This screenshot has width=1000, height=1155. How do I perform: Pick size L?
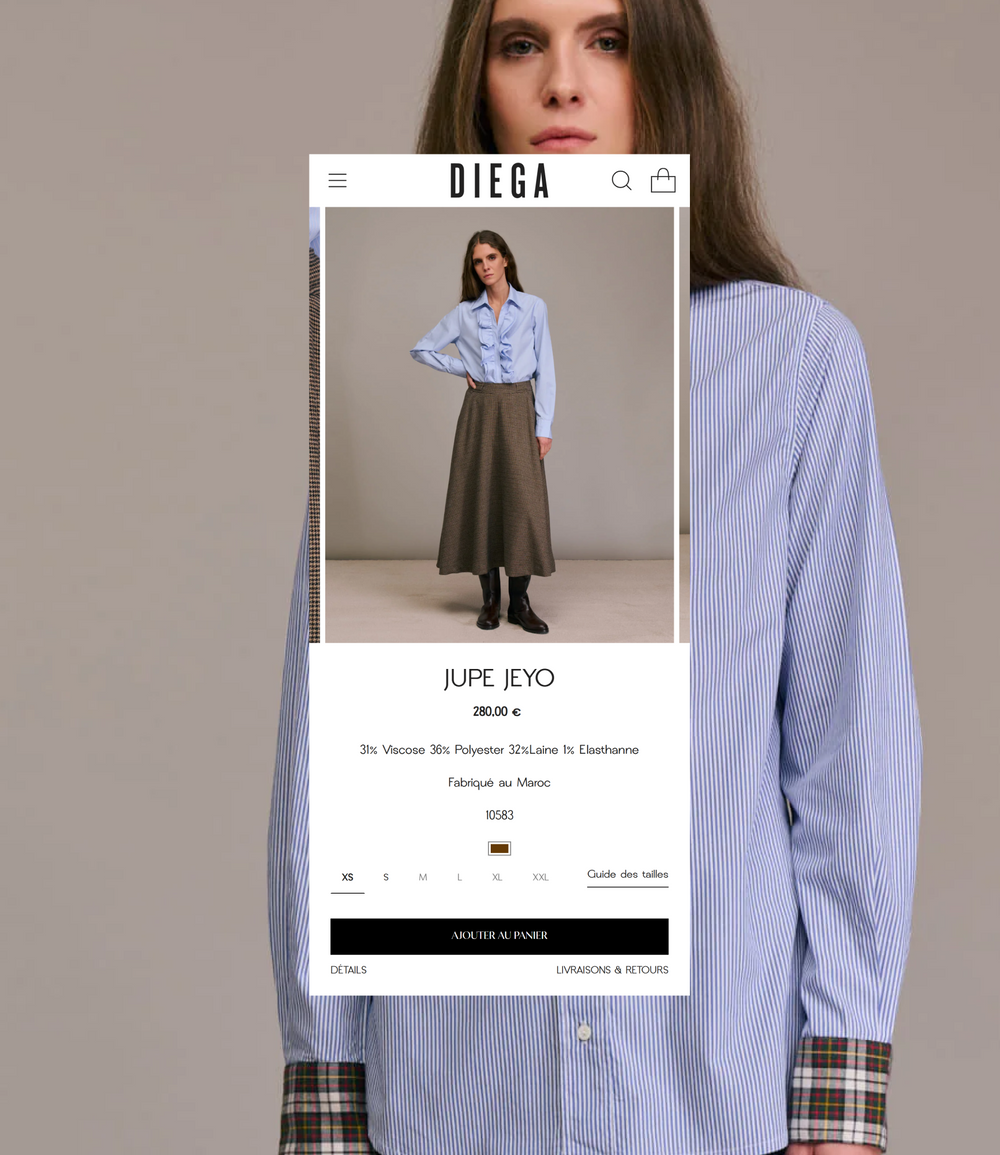click(459, 877)
